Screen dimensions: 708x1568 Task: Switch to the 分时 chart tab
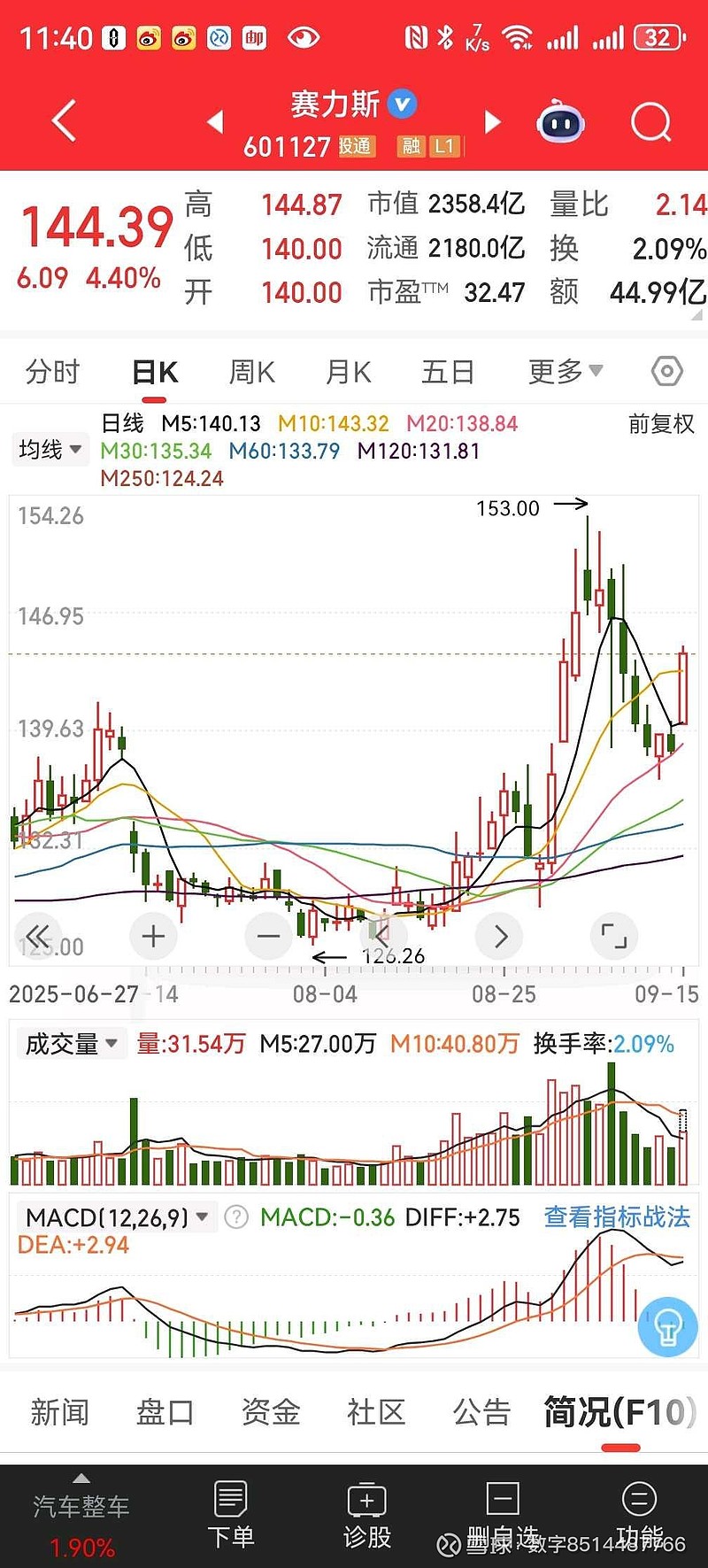[52, 372]
